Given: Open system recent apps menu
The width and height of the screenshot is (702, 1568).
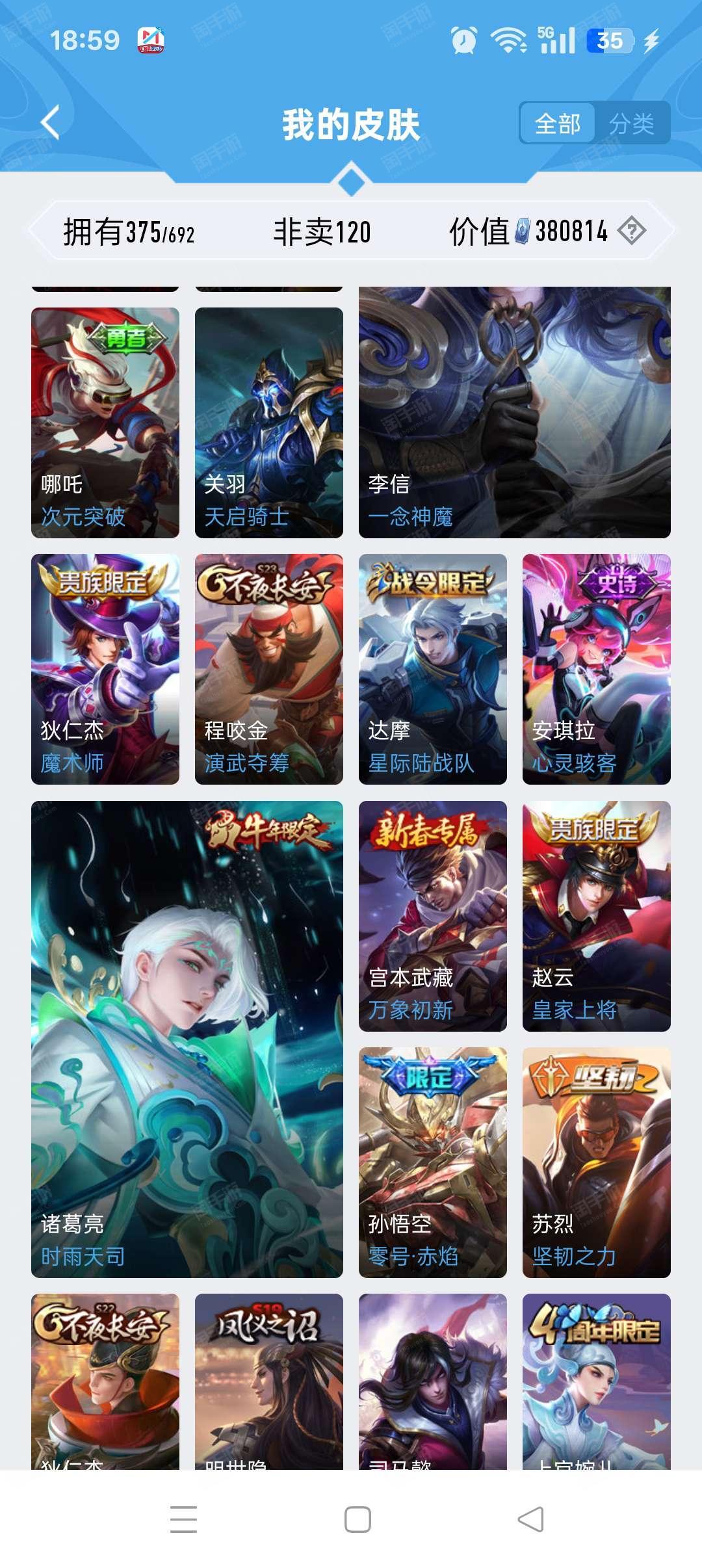Looking at the screenshot, I should pos(183,1519).
